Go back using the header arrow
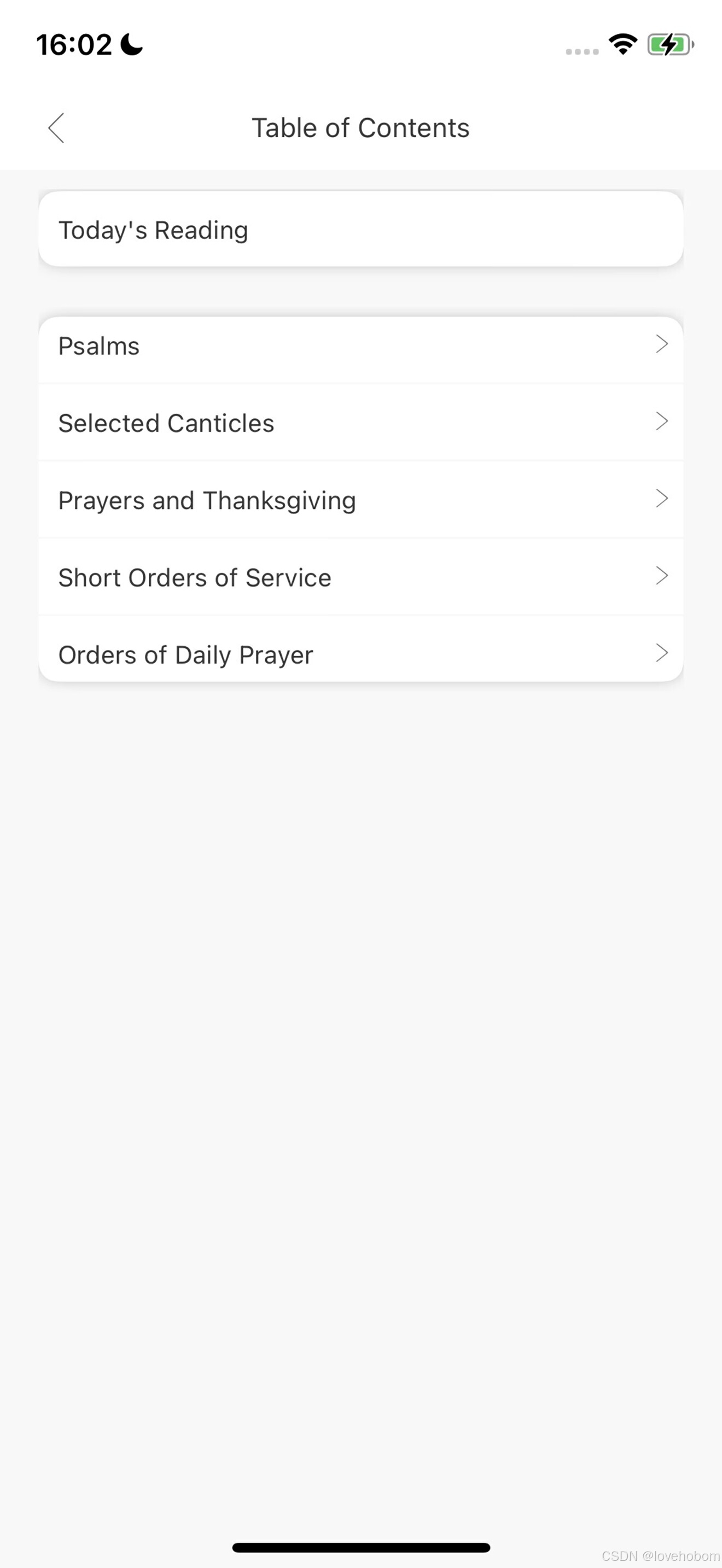 (56, 128)
